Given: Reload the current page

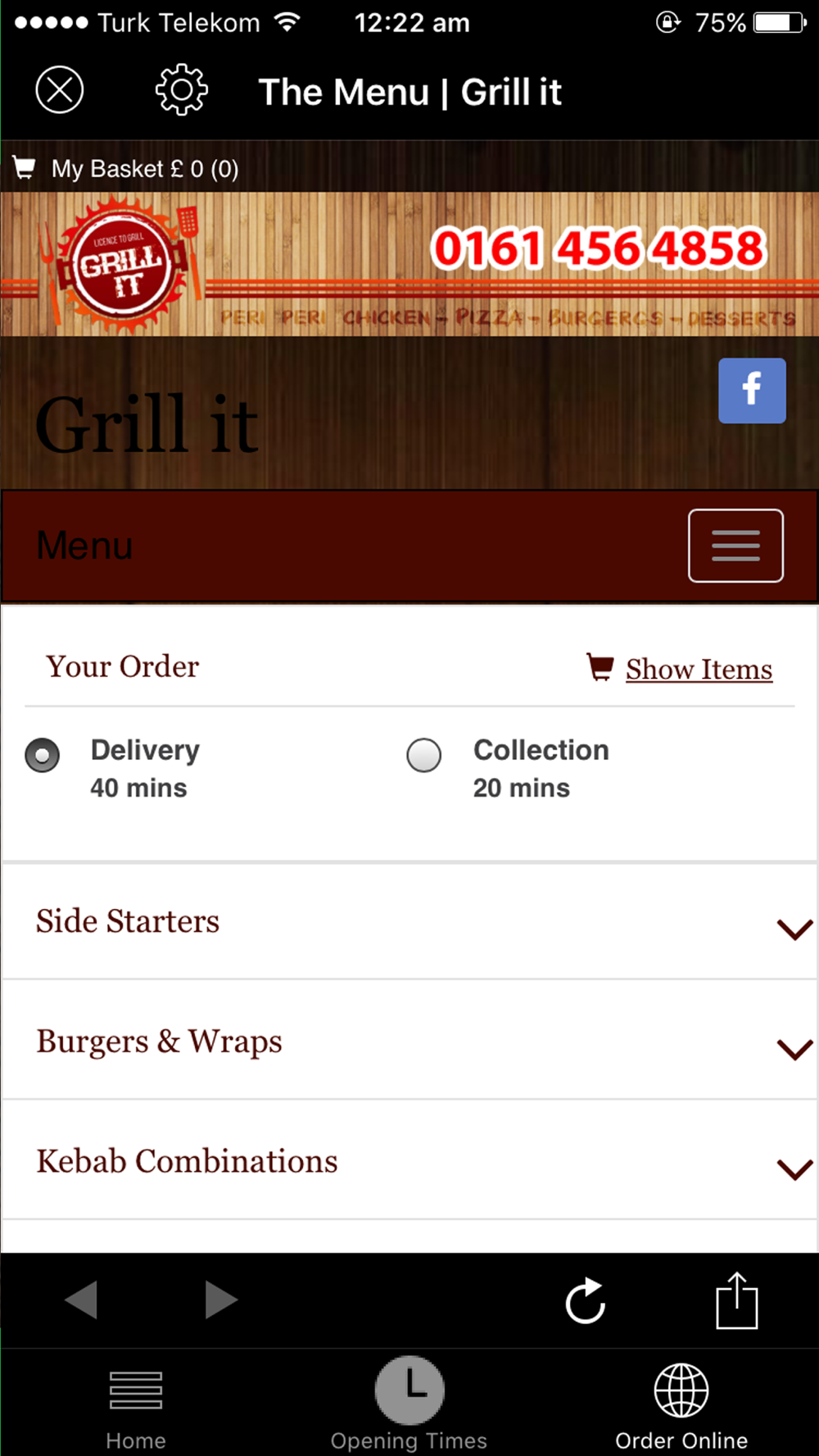Looking at the screenshot, I should point(586,1300).
